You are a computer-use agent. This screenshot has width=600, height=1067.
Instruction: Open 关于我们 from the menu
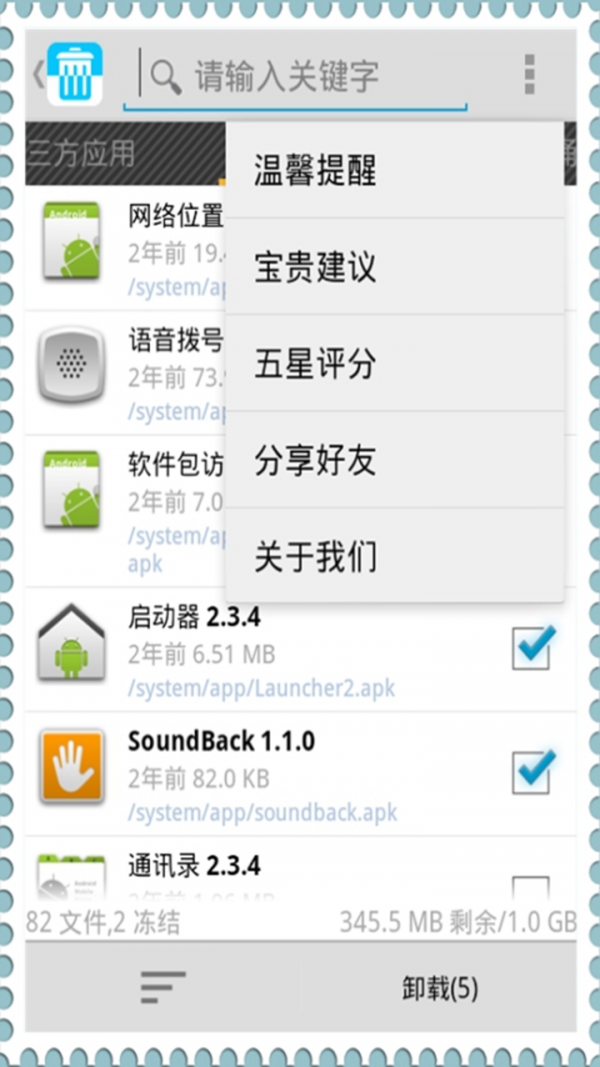(x=395, y=556)
